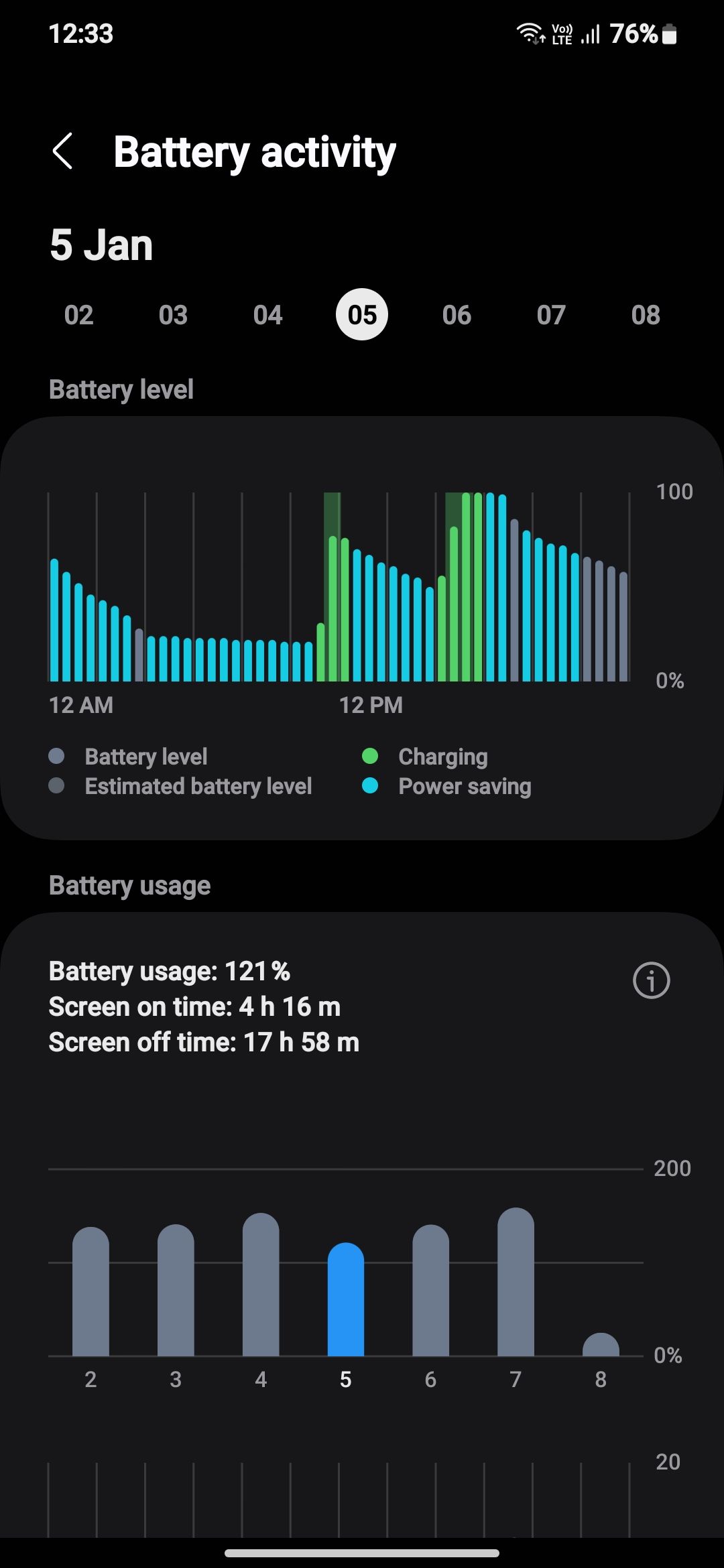Screen dimensions: 724x1568
Task: Tap the back arrow on Battery activity
Action: 64,153
